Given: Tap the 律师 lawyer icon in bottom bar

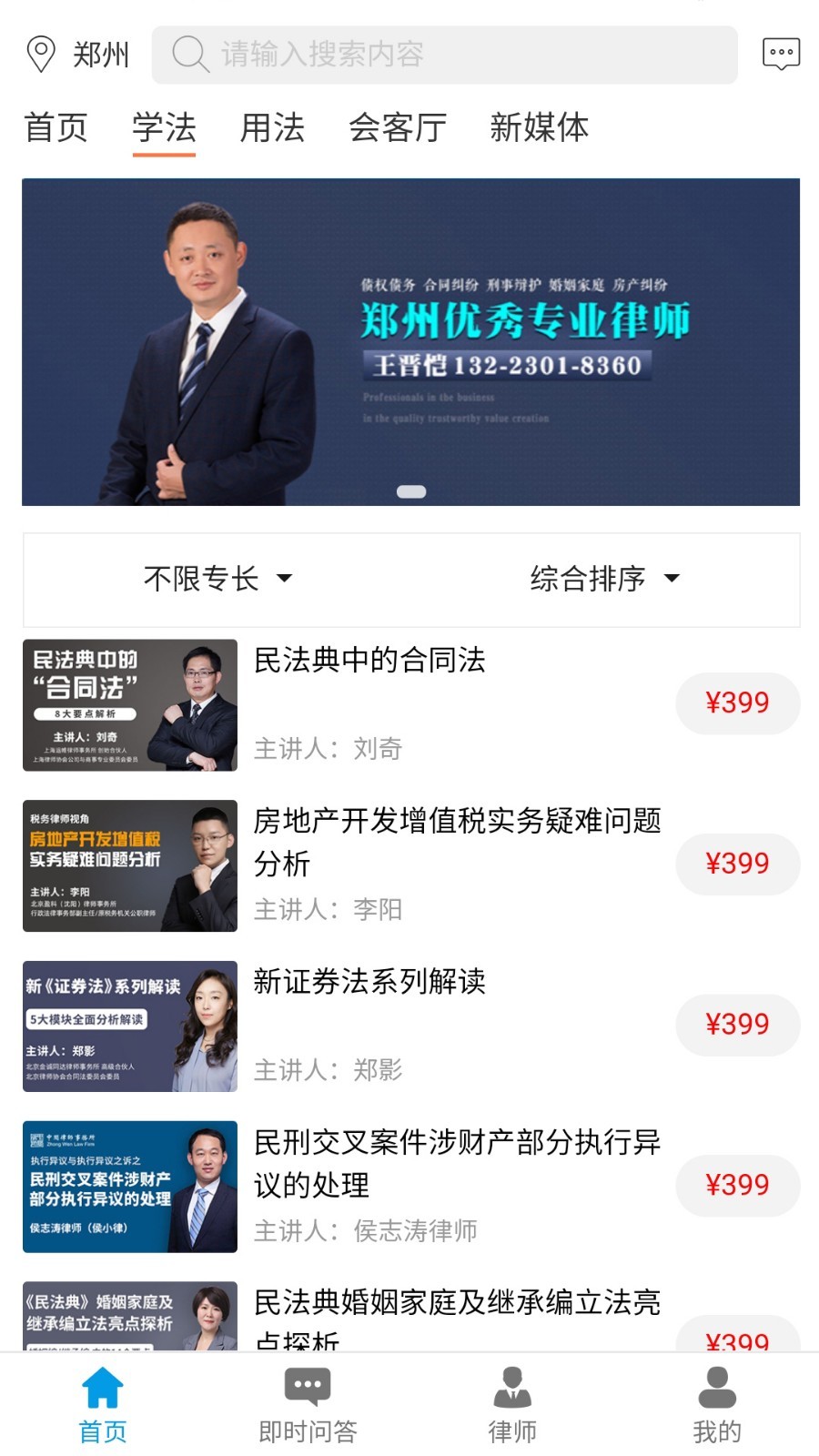Looking at the screenshot, I should point(513,1387).
